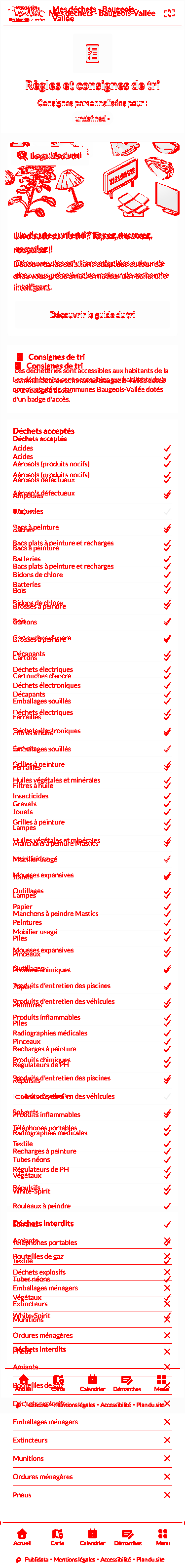Open the 'undefined' location dropdown
The image size is (185, 1568).
click(x=93, y=119)
